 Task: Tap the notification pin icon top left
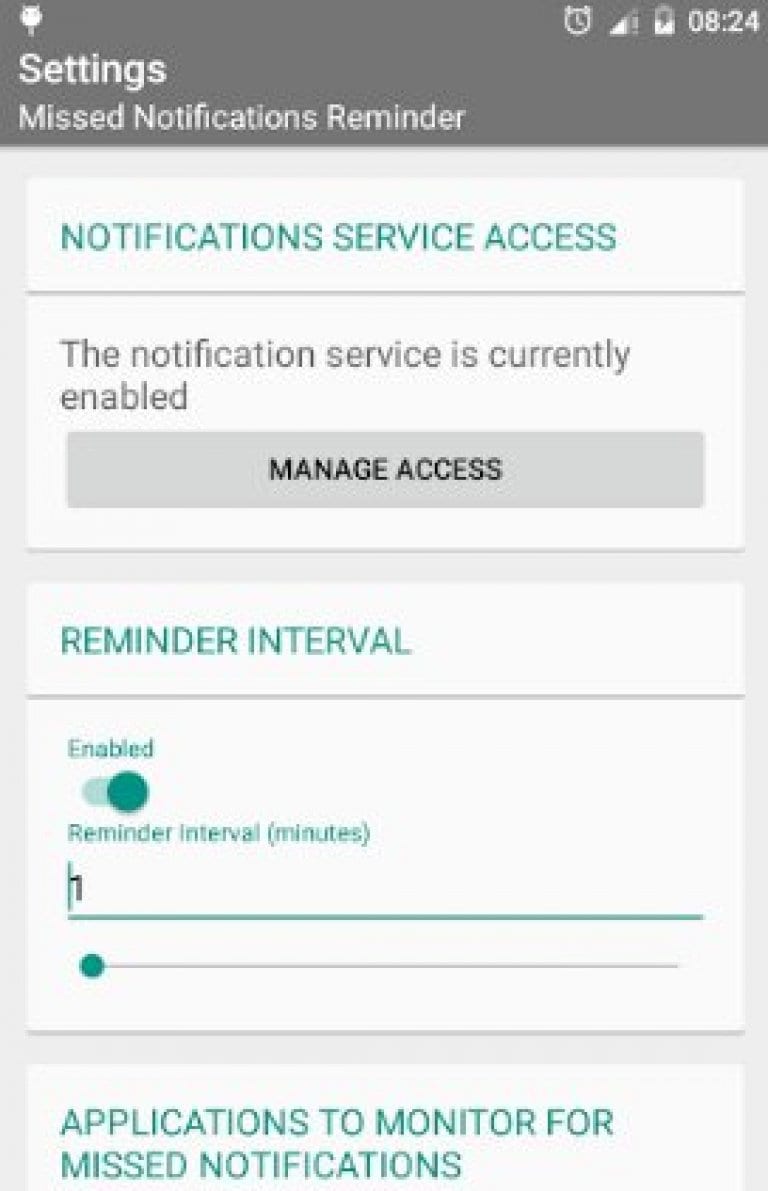click(28, 18)
